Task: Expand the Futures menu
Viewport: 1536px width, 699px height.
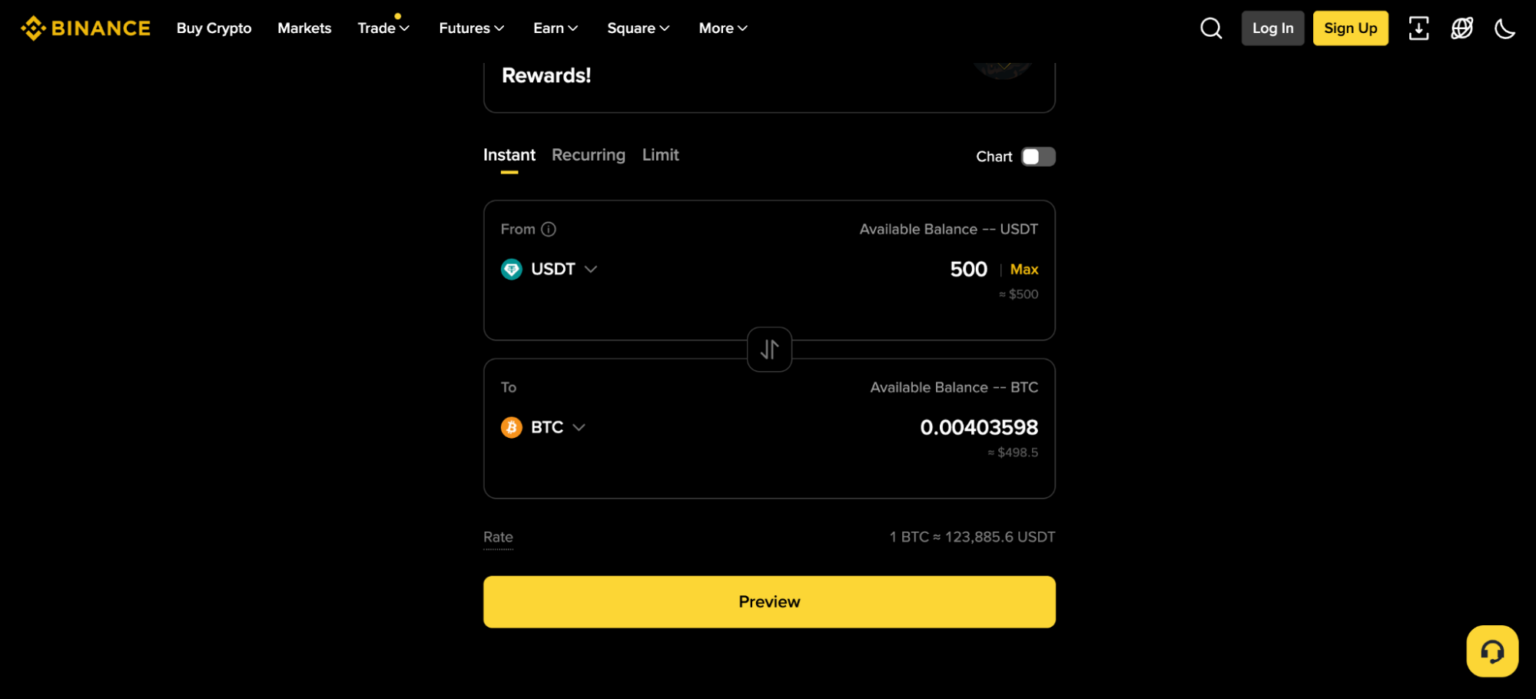Action: (471, 28)
